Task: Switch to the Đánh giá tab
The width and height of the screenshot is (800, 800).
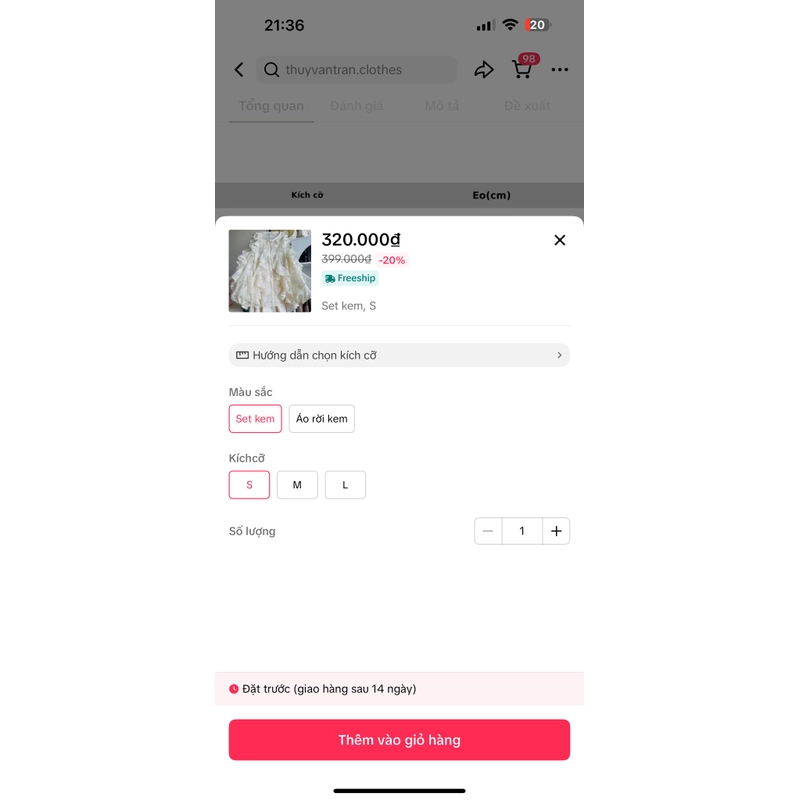Action: (357, 106)
